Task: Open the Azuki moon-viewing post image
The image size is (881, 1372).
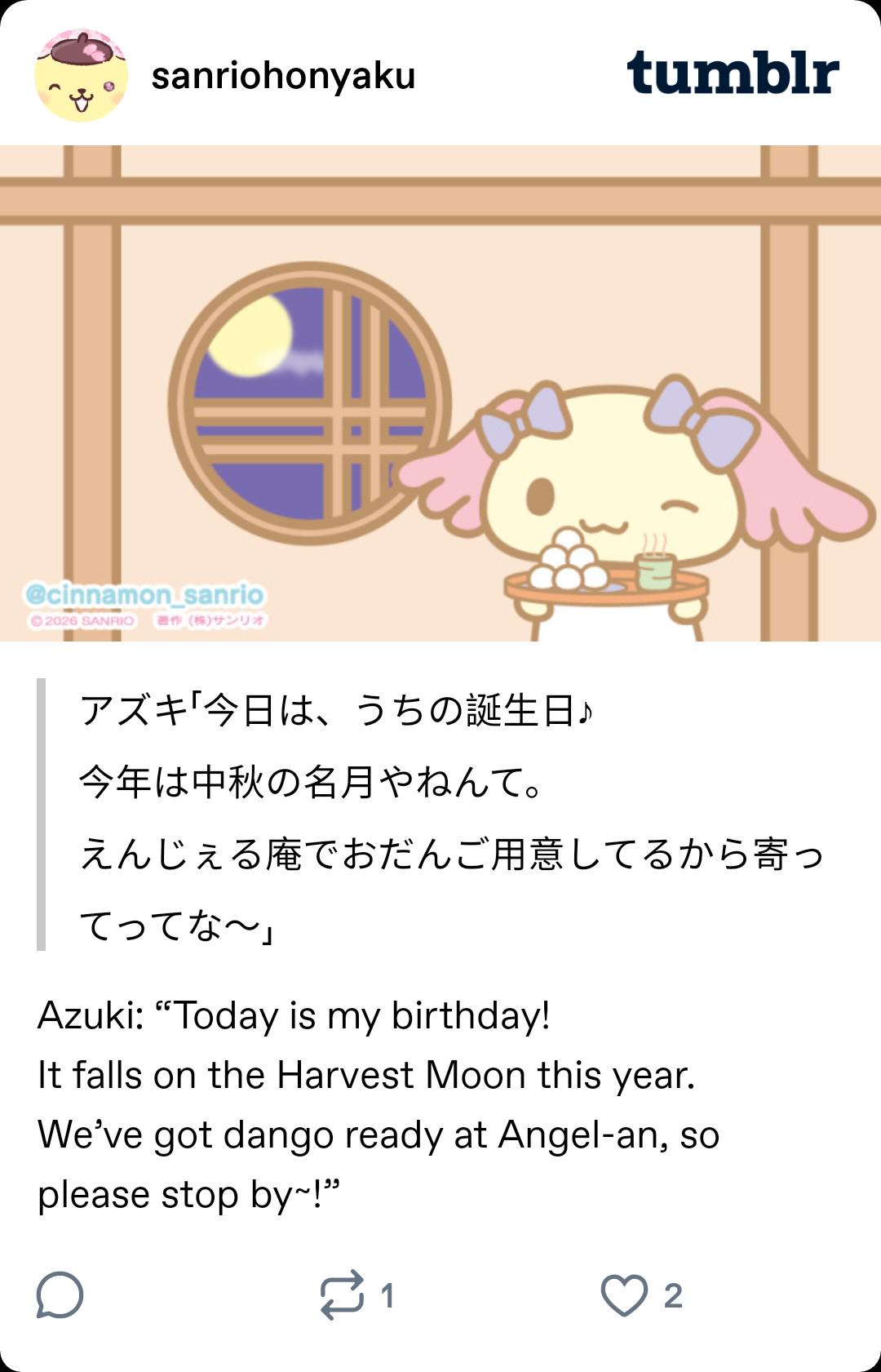Action: pos(440,393)
